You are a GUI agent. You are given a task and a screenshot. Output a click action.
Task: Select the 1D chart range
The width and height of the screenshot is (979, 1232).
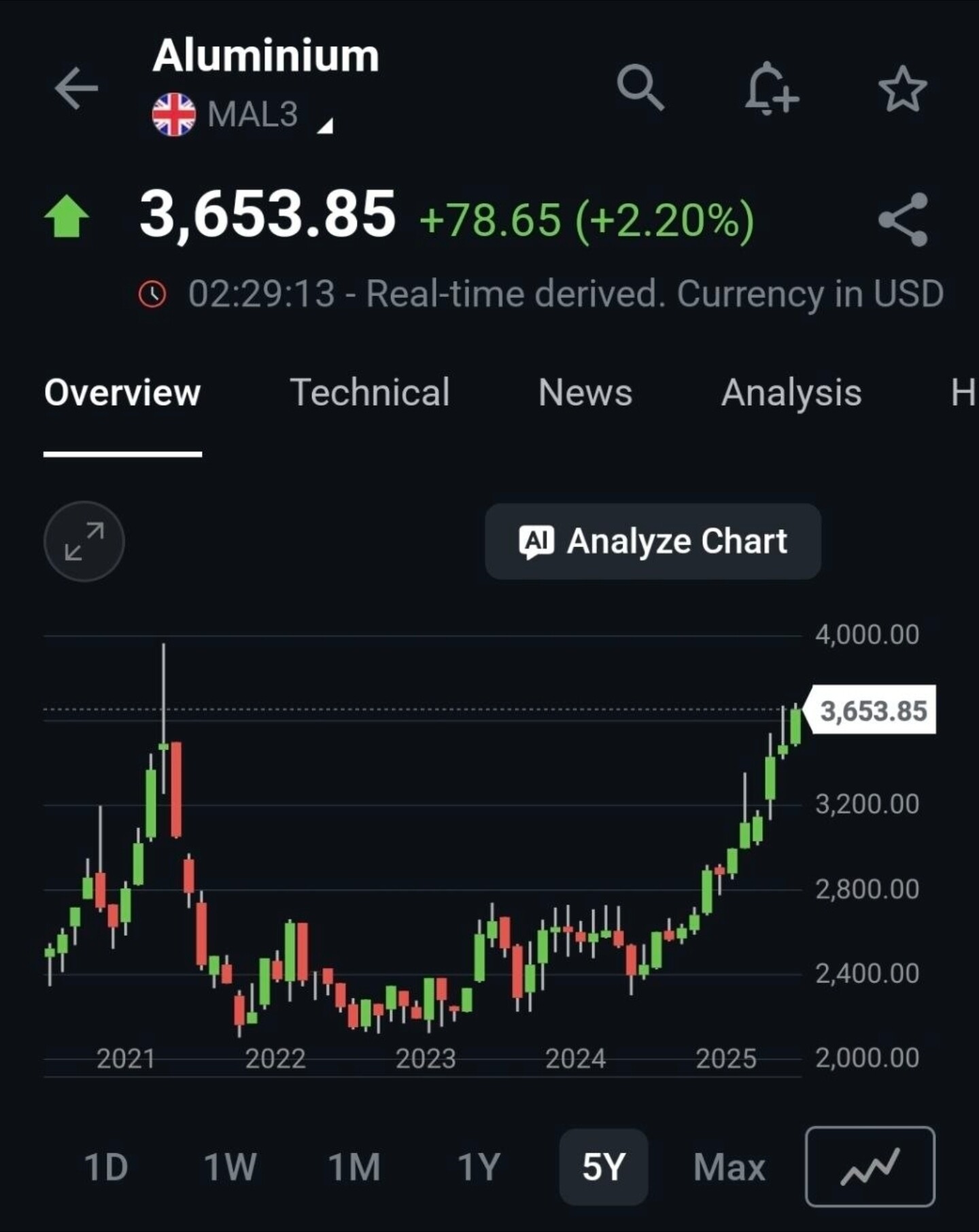[106, 1167]
